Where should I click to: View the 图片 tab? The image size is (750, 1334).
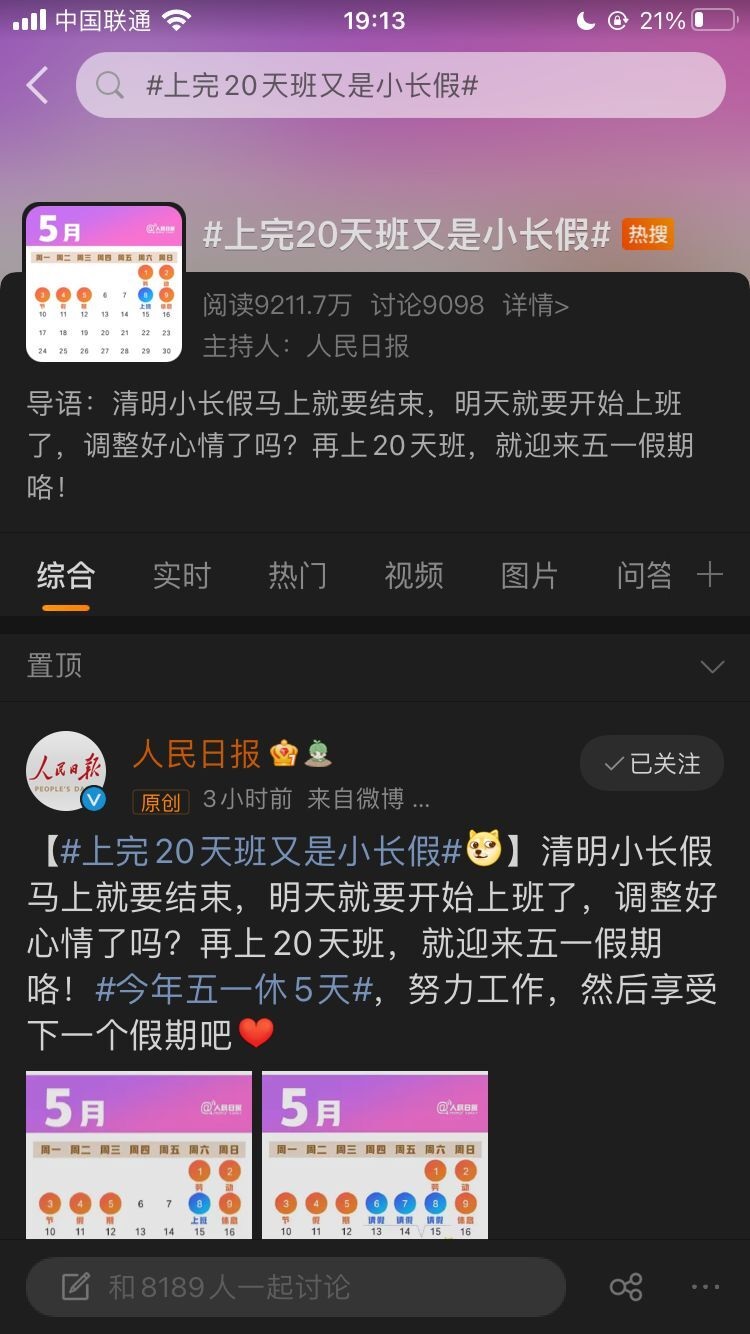coord(529,576)
